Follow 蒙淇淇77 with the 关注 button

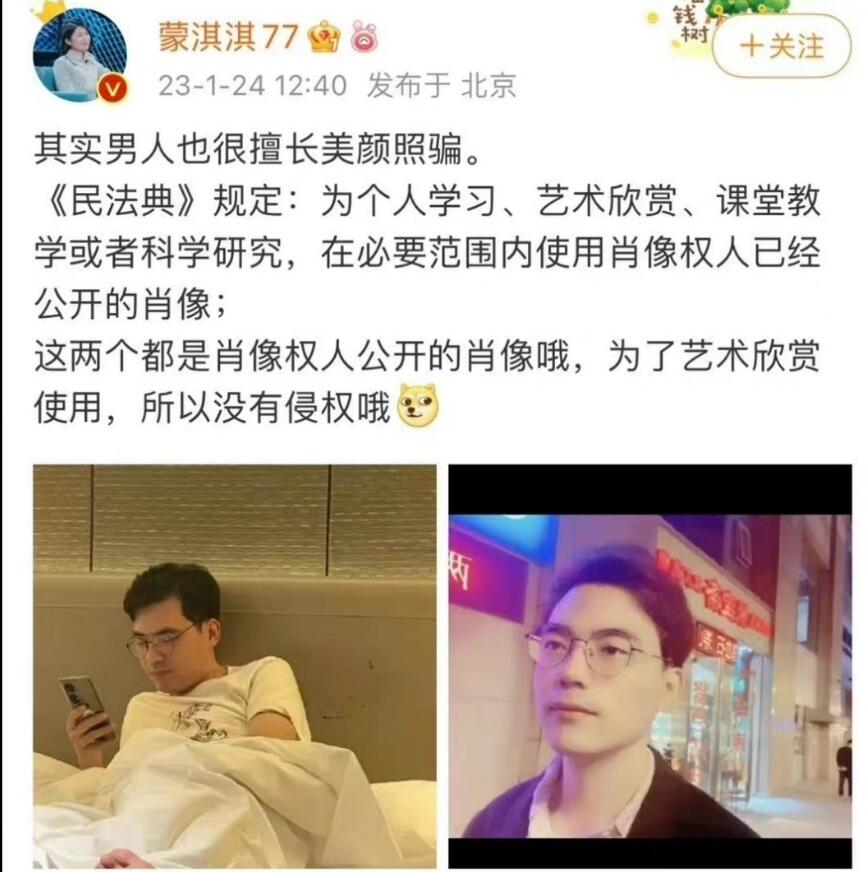coord(782,47)
